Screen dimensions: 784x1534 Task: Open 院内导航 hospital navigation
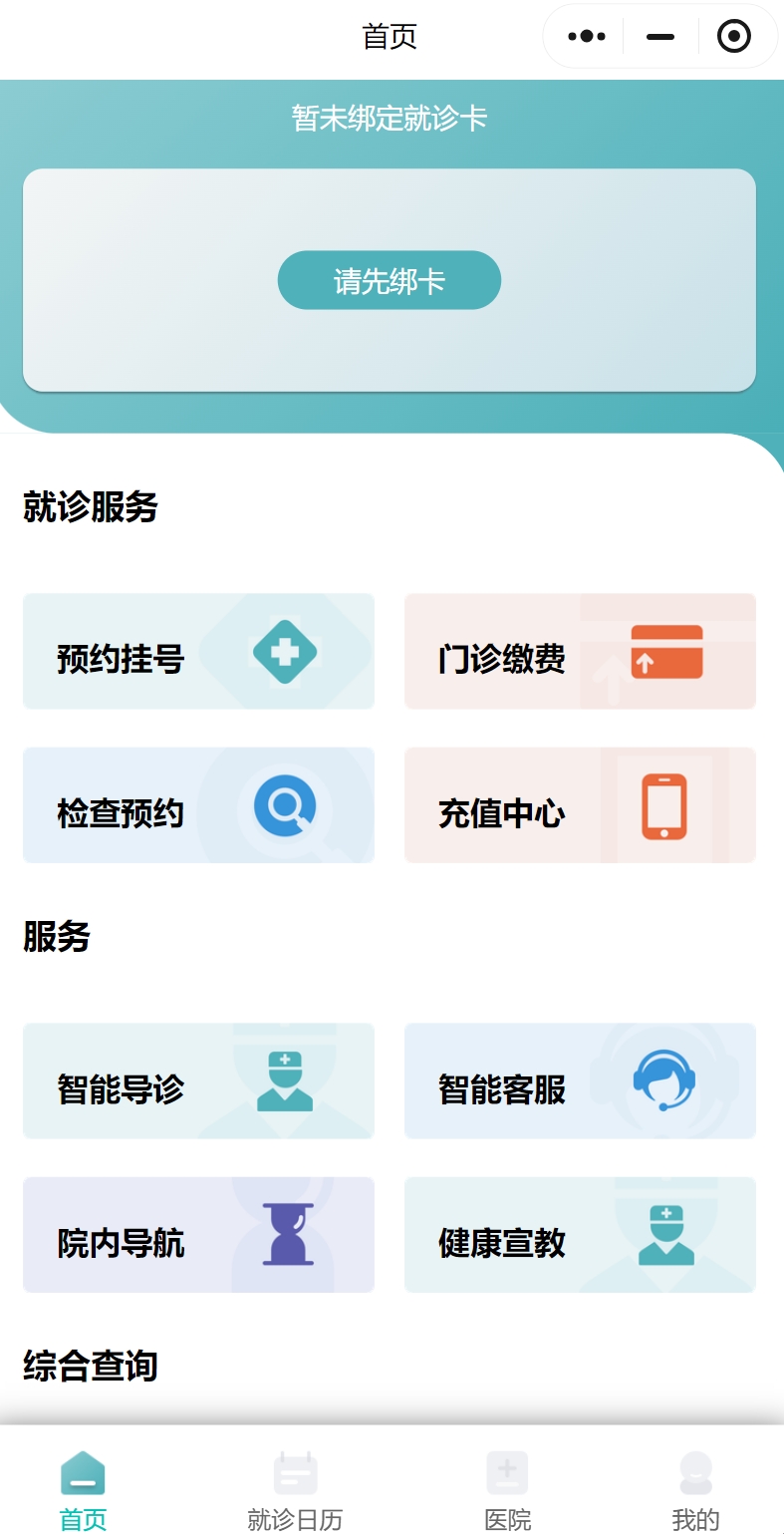point(198,1235)
